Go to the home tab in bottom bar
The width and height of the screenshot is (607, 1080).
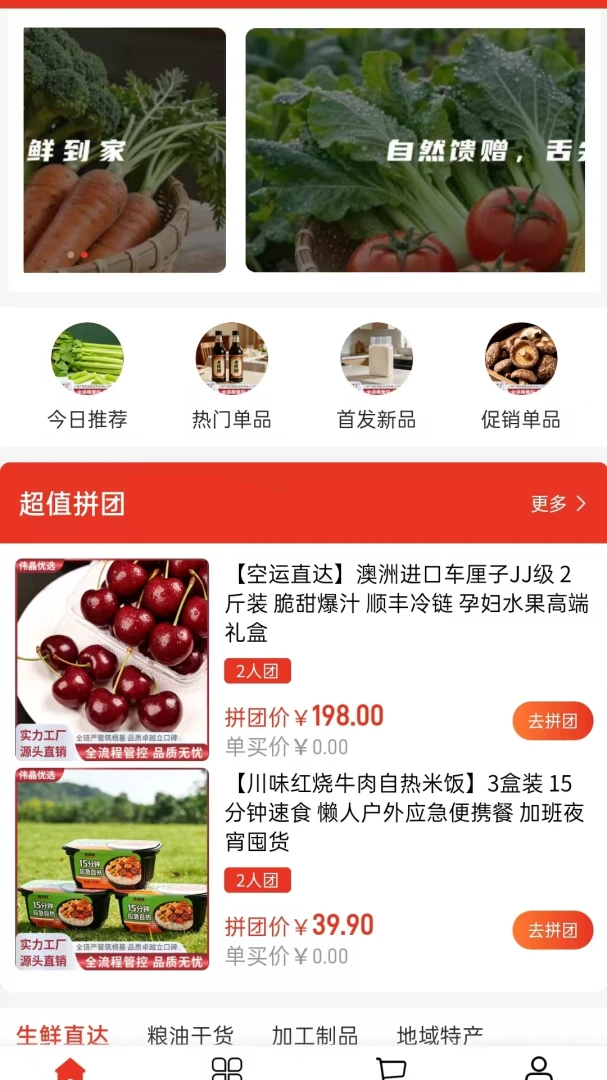pyautogui.click(x=70, y=1068)
